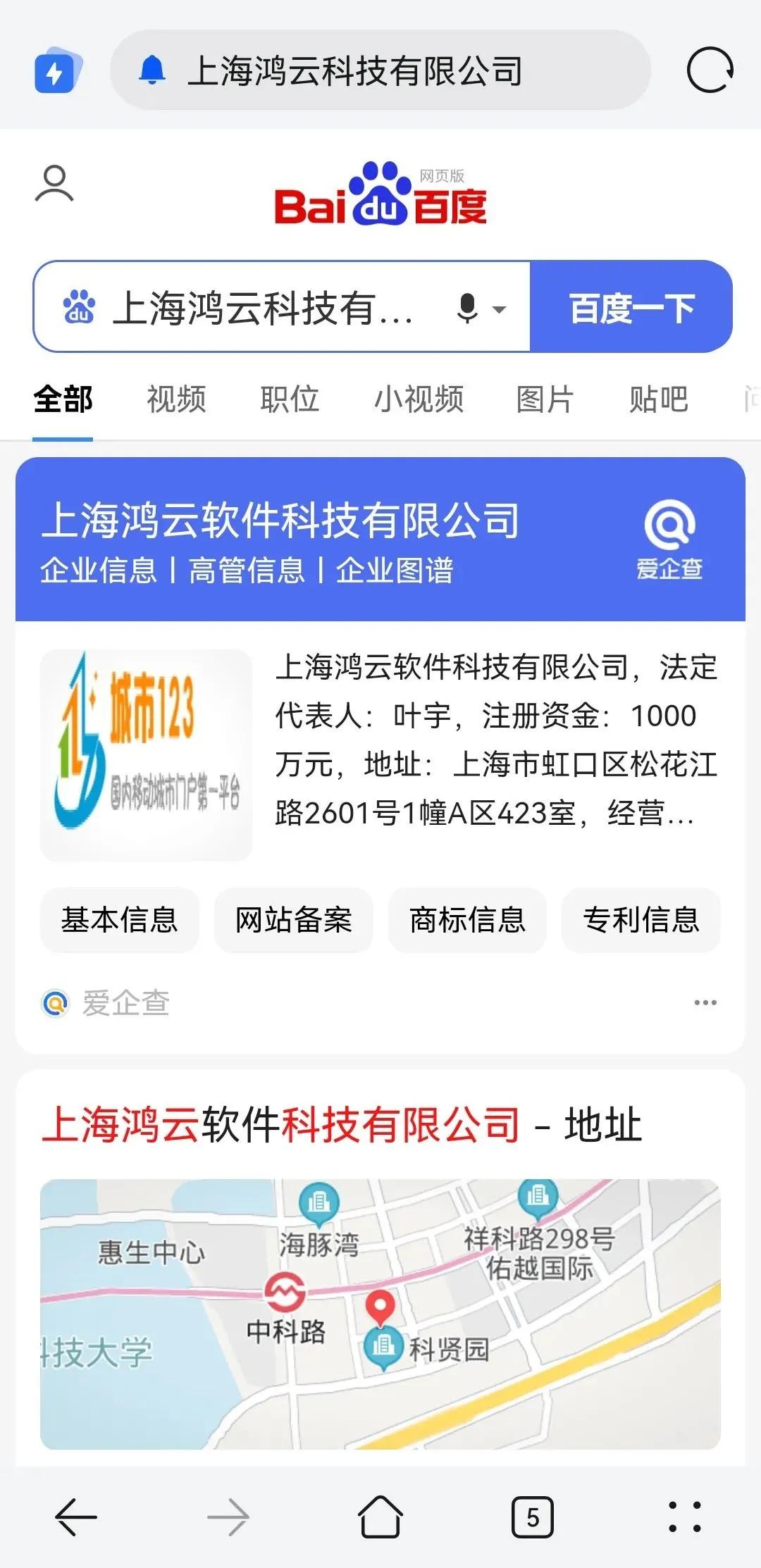Screen dimensions: 761x1568
Task: Open the 商标信息 chip
Action: click(466, 921)
